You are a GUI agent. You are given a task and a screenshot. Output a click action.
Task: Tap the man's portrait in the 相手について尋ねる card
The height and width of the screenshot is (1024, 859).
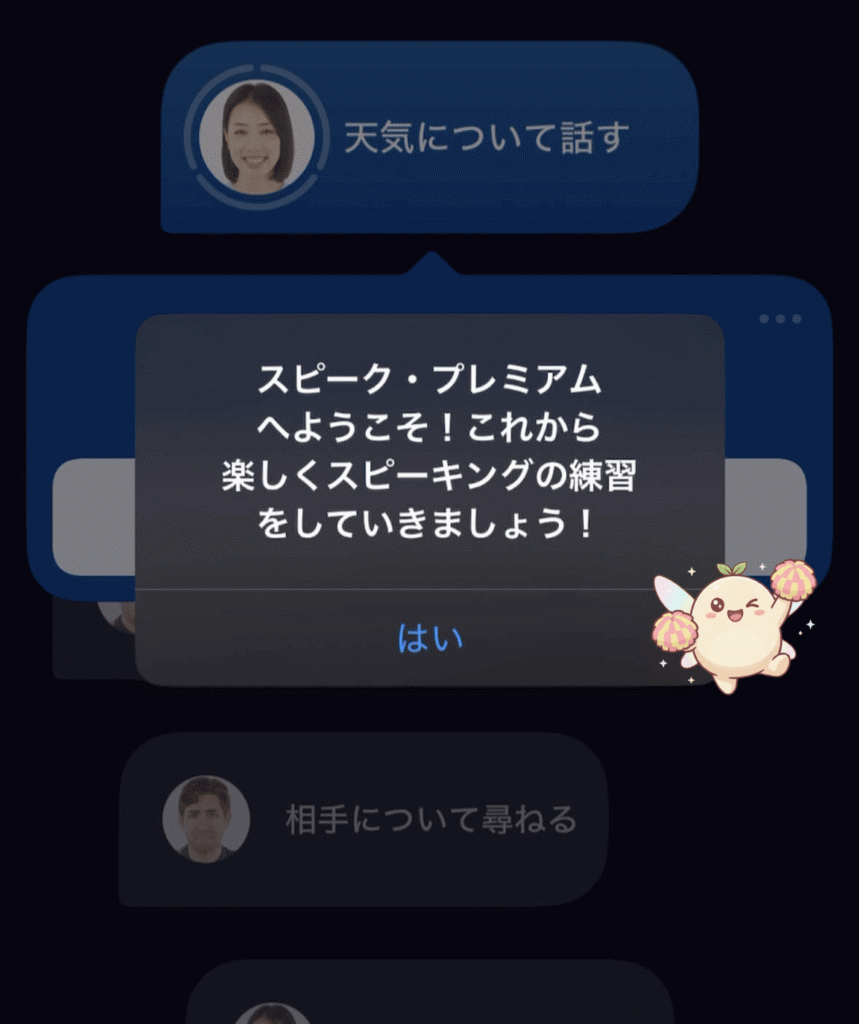[207, 821]
